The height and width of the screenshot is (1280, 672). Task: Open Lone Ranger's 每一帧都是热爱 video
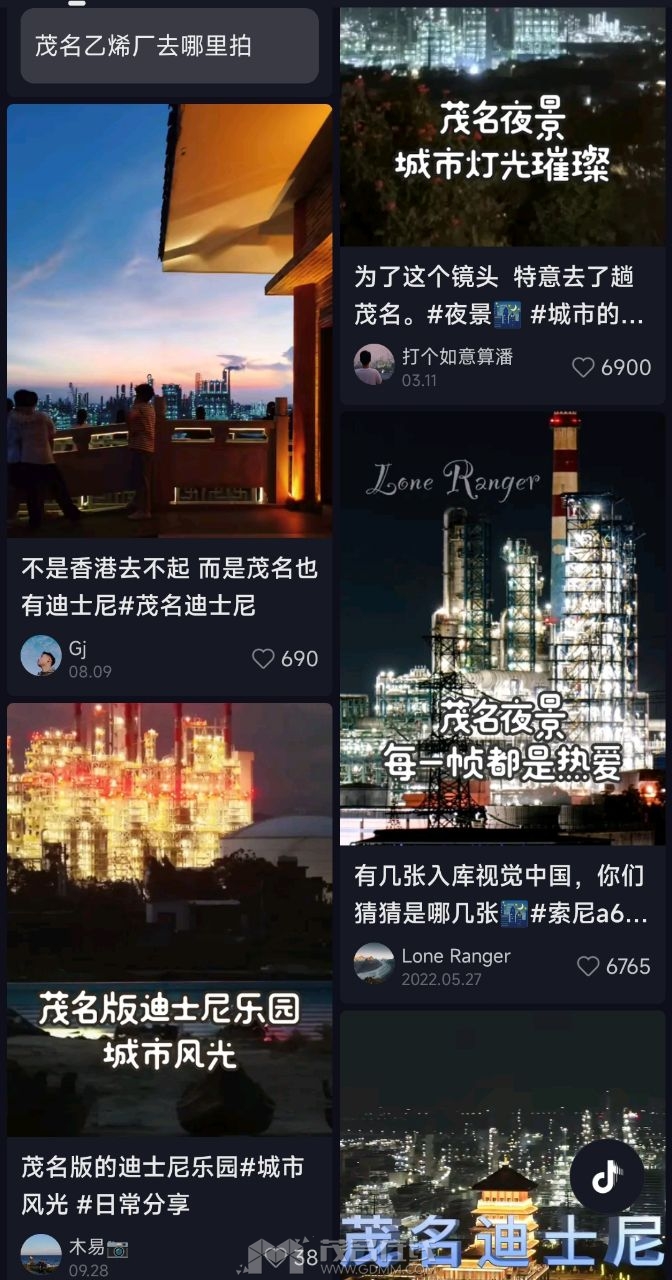(502, 628)
